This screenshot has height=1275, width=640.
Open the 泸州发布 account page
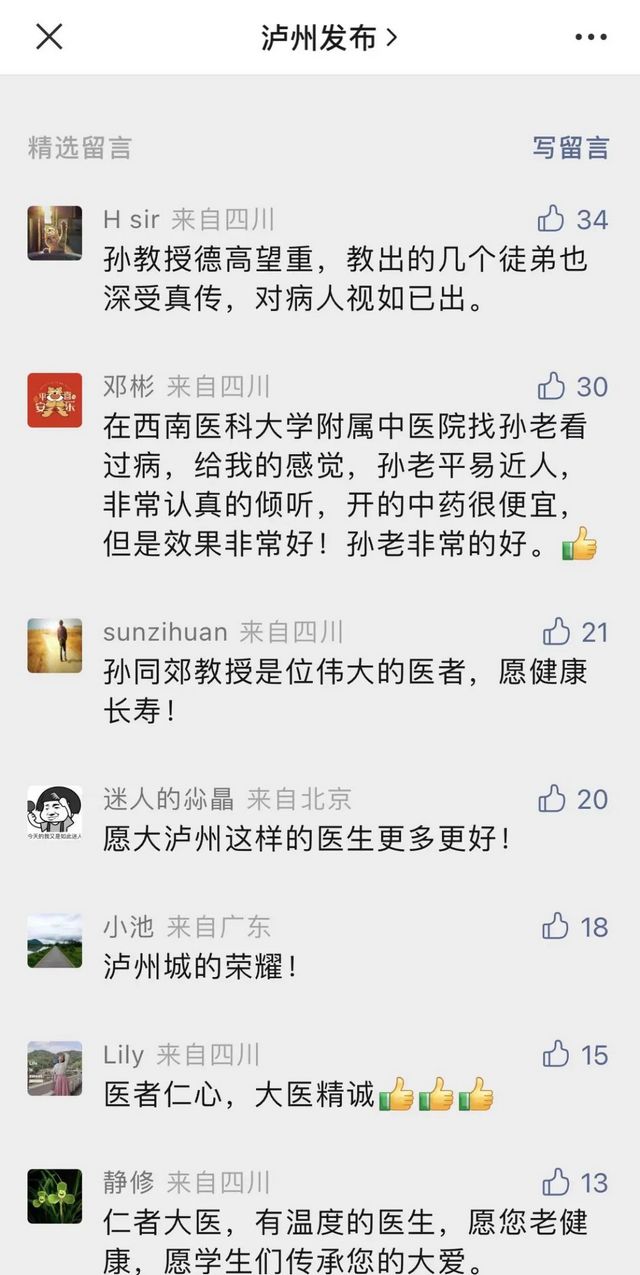point(329,38)
